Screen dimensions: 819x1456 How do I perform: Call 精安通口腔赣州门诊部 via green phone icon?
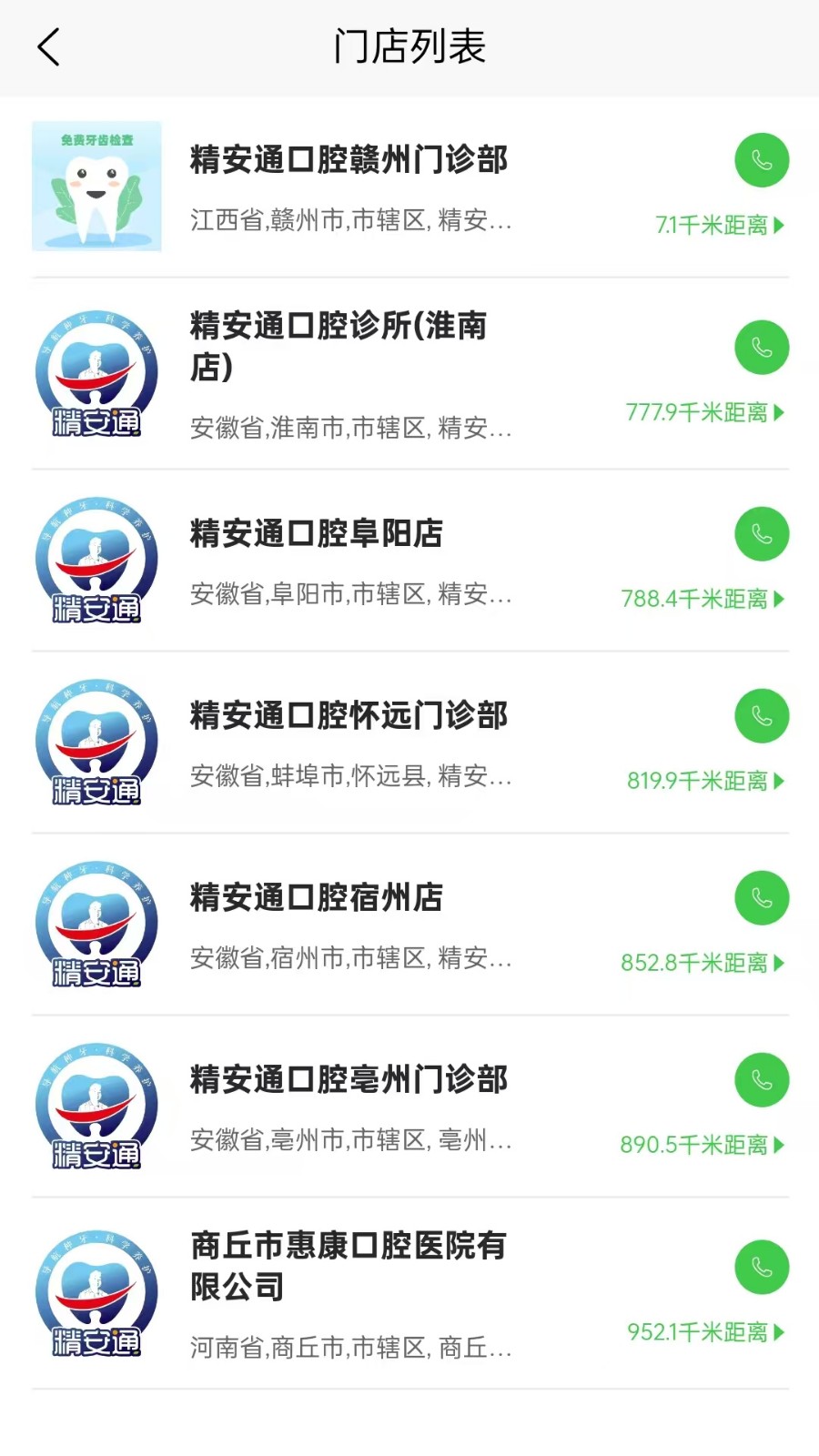click(x=762, y=160)
